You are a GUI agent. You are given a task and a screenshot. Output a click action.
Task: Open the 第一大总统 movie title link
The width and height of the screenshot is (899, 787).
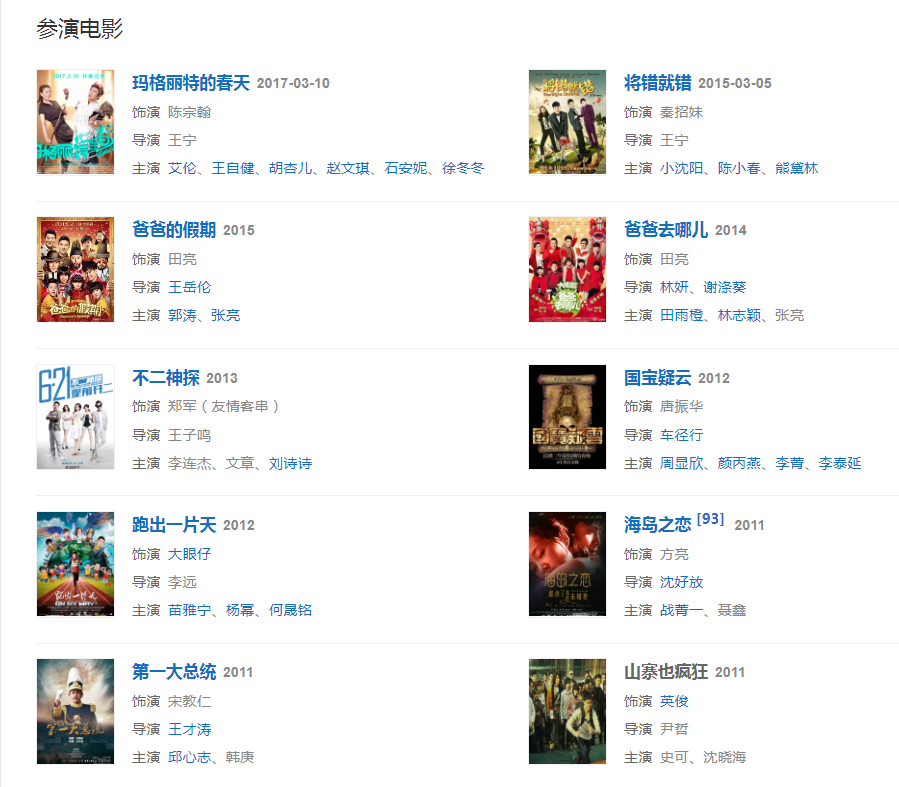pos(174,671)
